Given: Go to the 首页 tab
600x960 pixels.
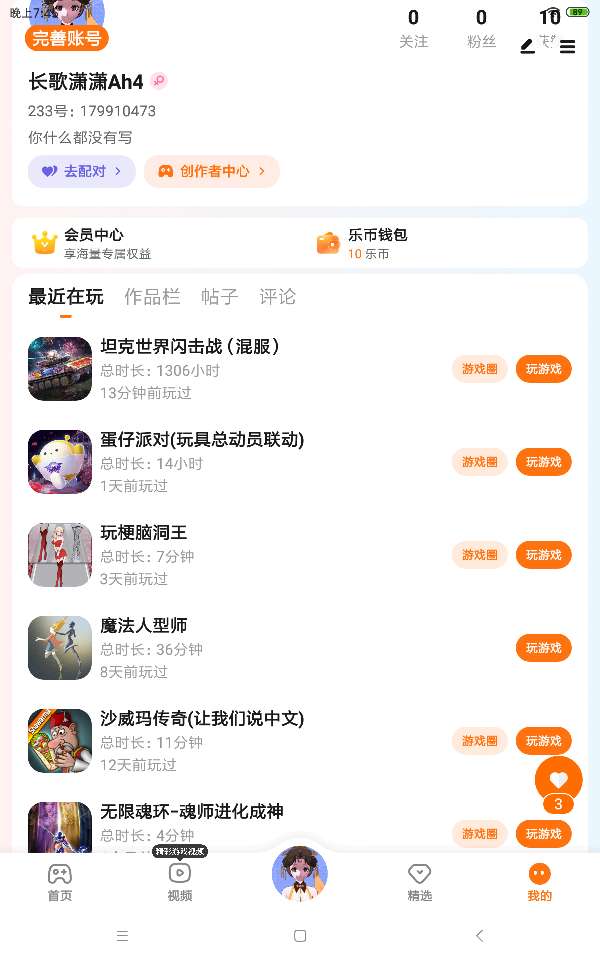Looking at the screenshot, I should point(60,882).
